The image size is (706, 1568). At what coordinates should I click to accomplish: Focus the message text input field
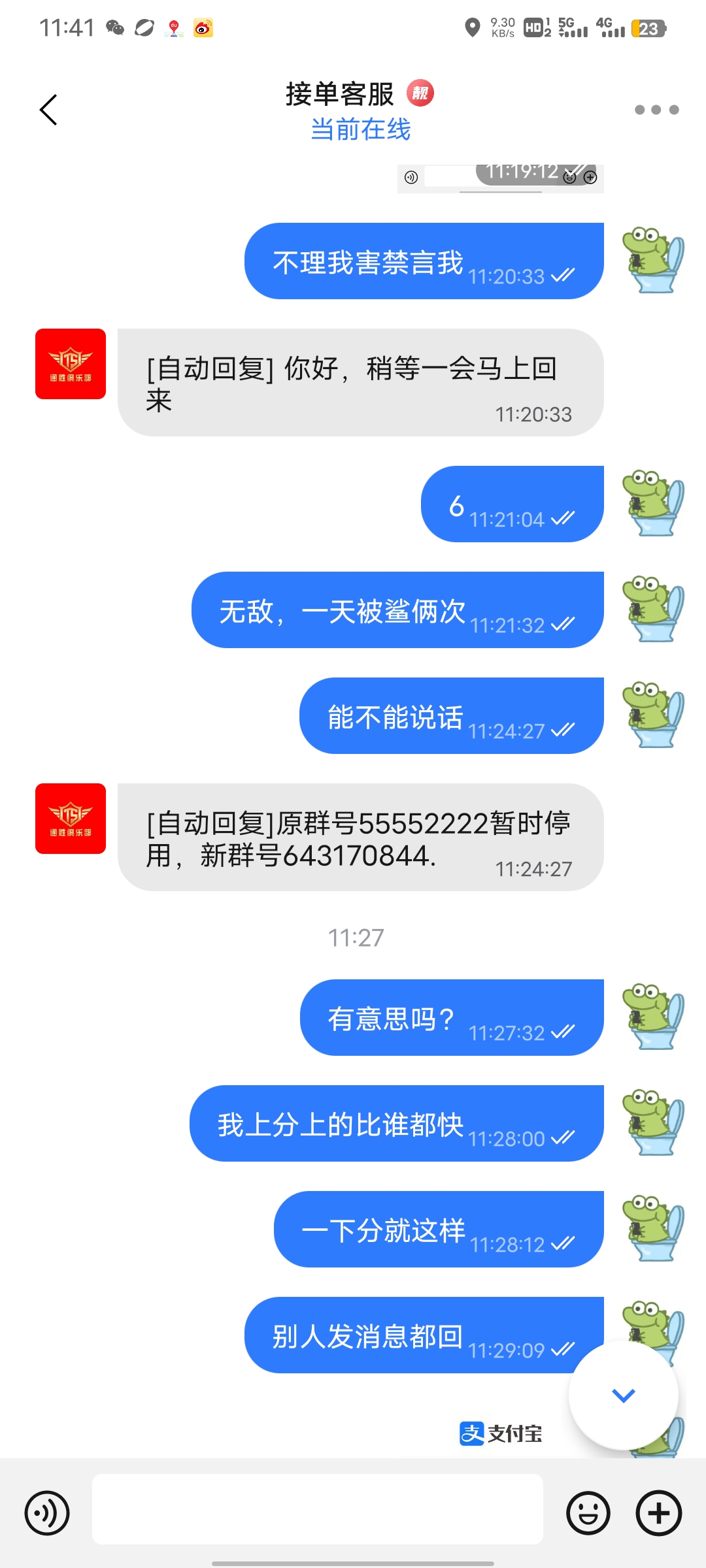(x=318, y=1509)
